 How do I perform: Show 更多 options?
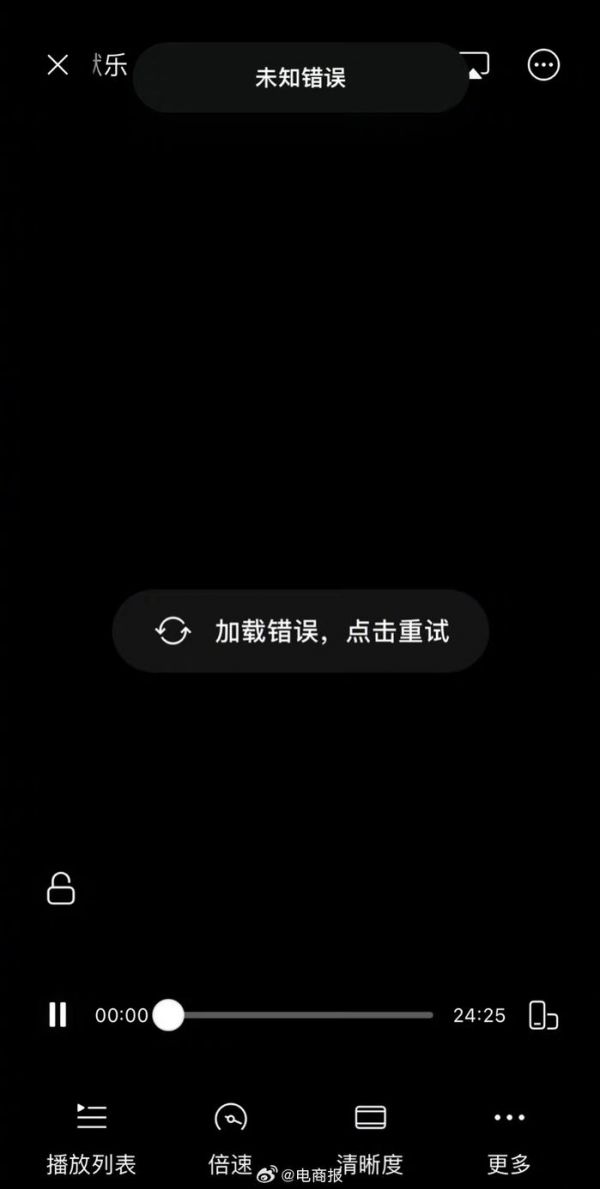pyautogui.click(x=509, y=1137)
